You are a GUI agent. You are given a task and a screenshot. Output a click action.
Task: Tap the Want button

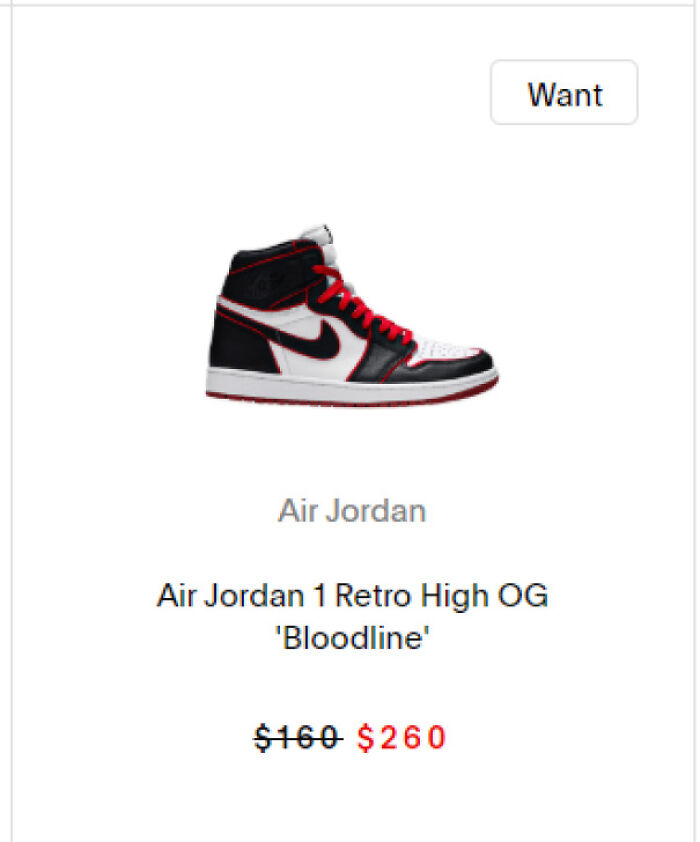pos(564,93)
